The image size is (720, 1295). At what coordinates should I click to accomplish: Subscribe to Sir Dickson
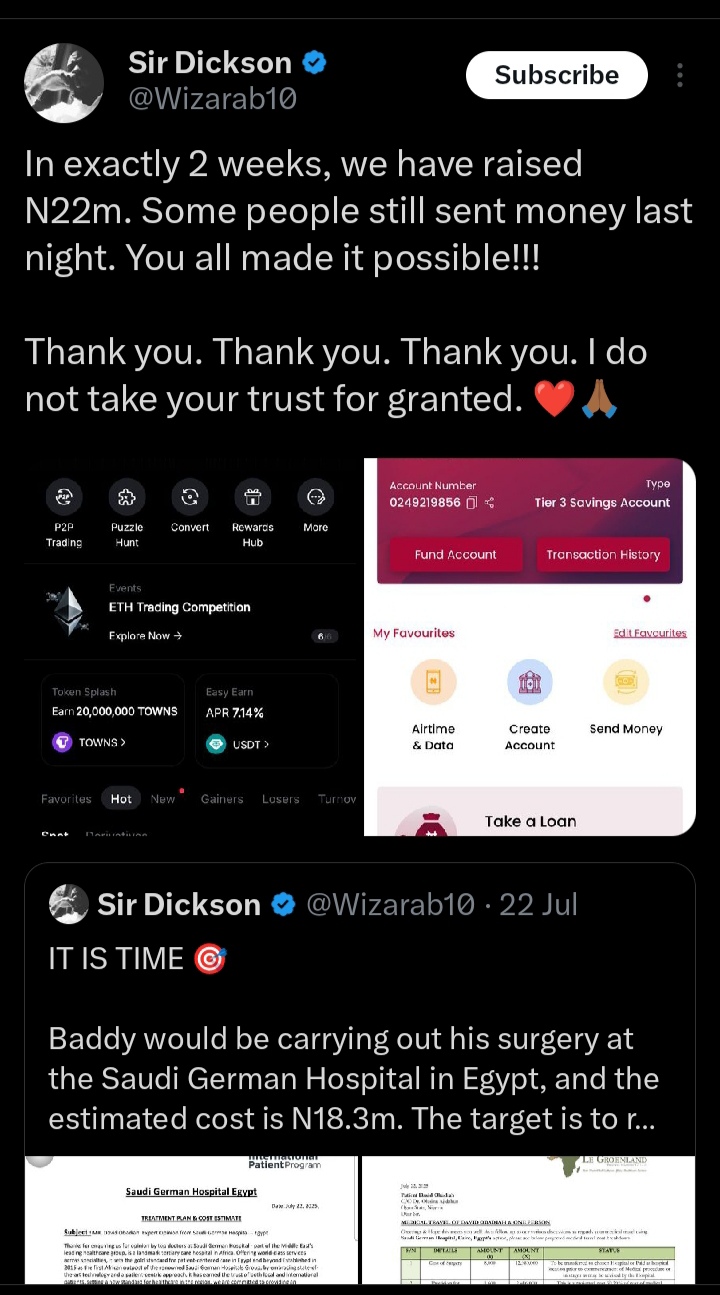click(556, 75)
